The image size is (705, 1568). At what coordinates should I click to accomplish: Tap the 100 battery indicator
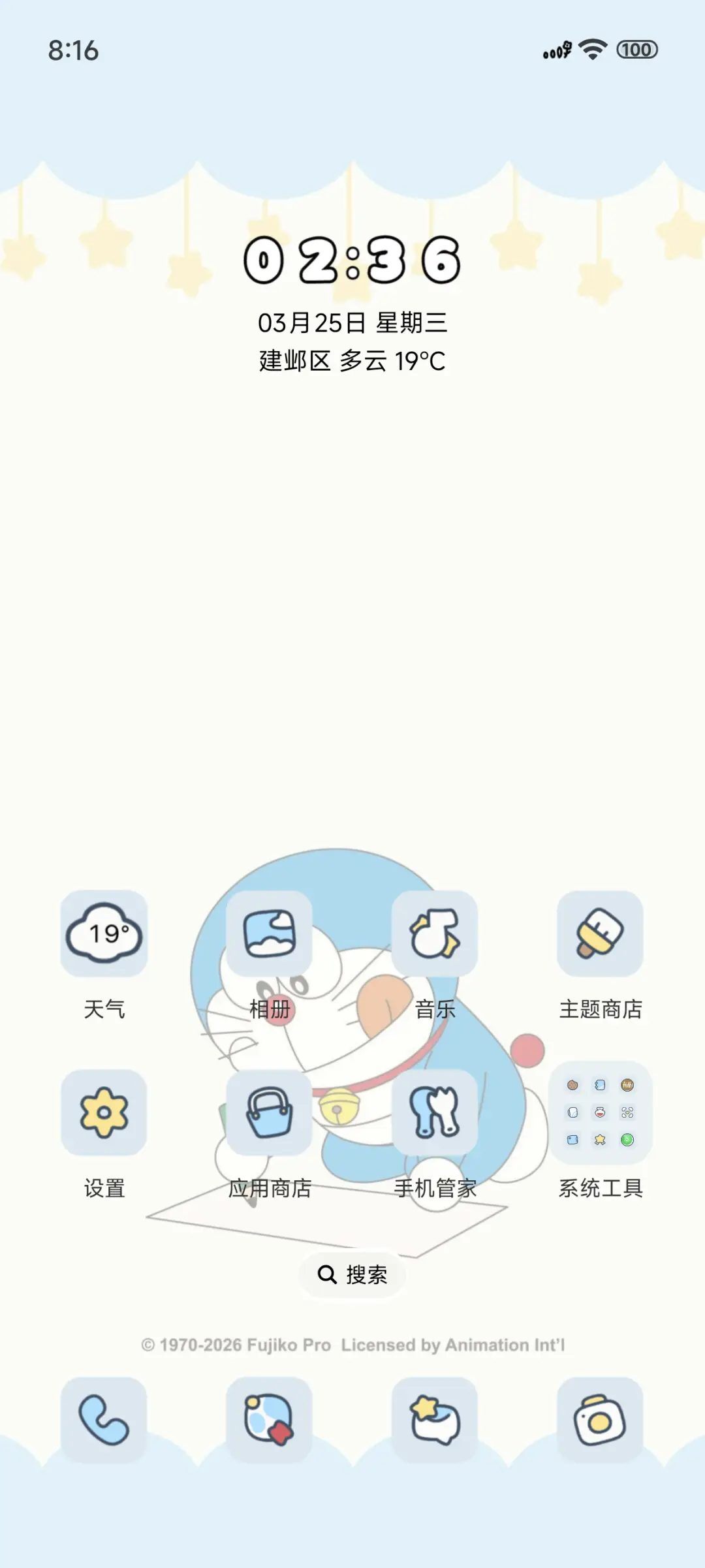coord(636,48)
